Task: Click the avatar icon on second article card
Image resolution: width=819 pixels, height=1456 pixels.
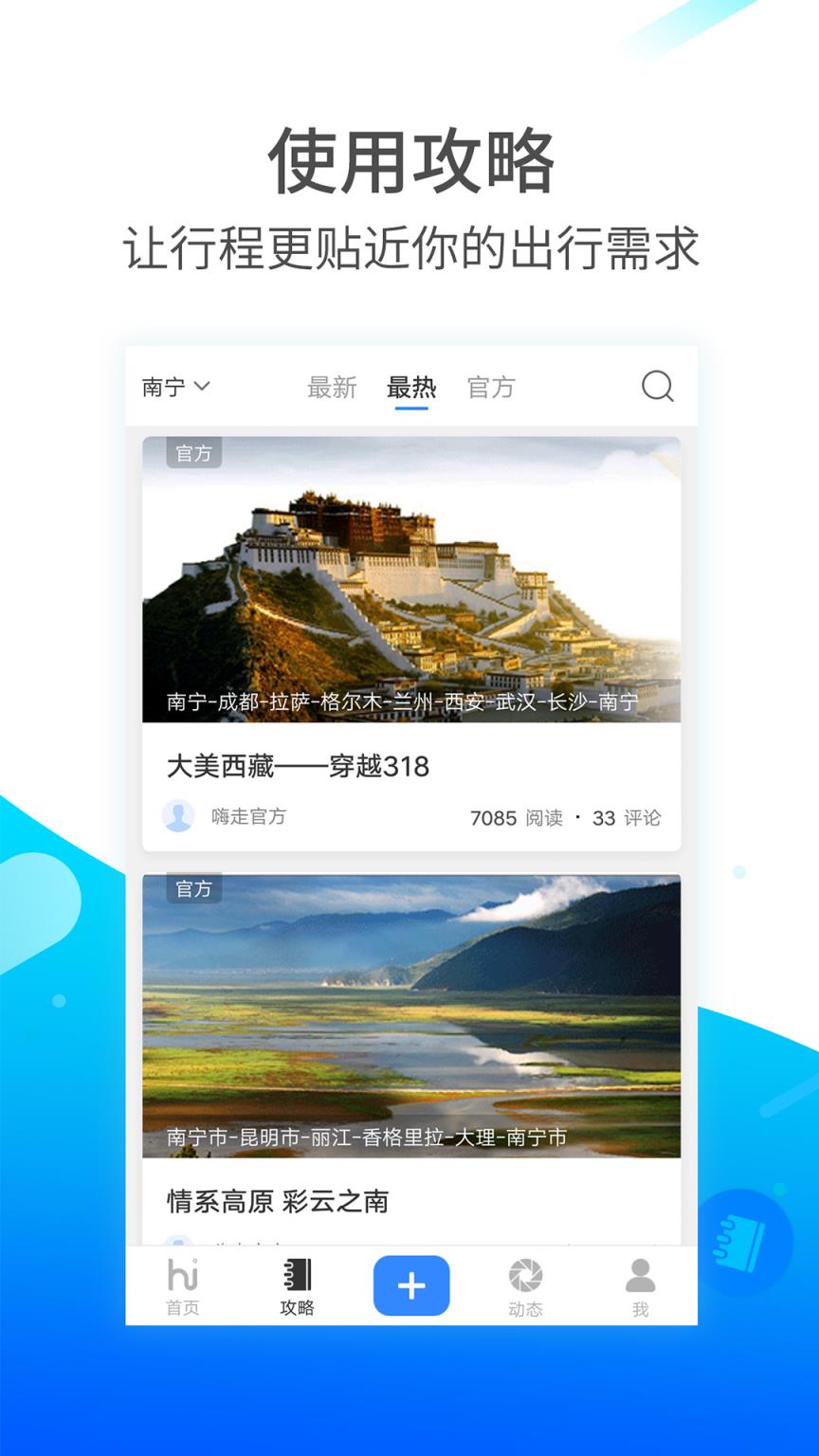Action: coord(179,1244)
